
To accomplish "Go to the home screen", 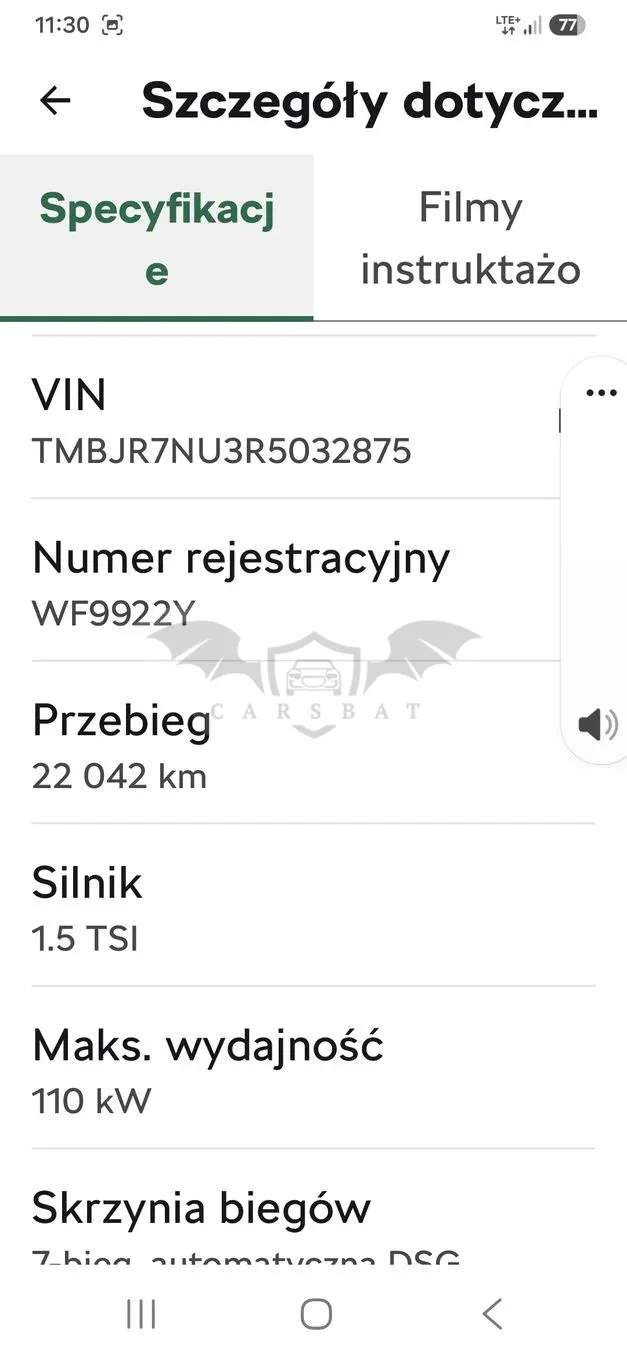I will coord(316,1314).
